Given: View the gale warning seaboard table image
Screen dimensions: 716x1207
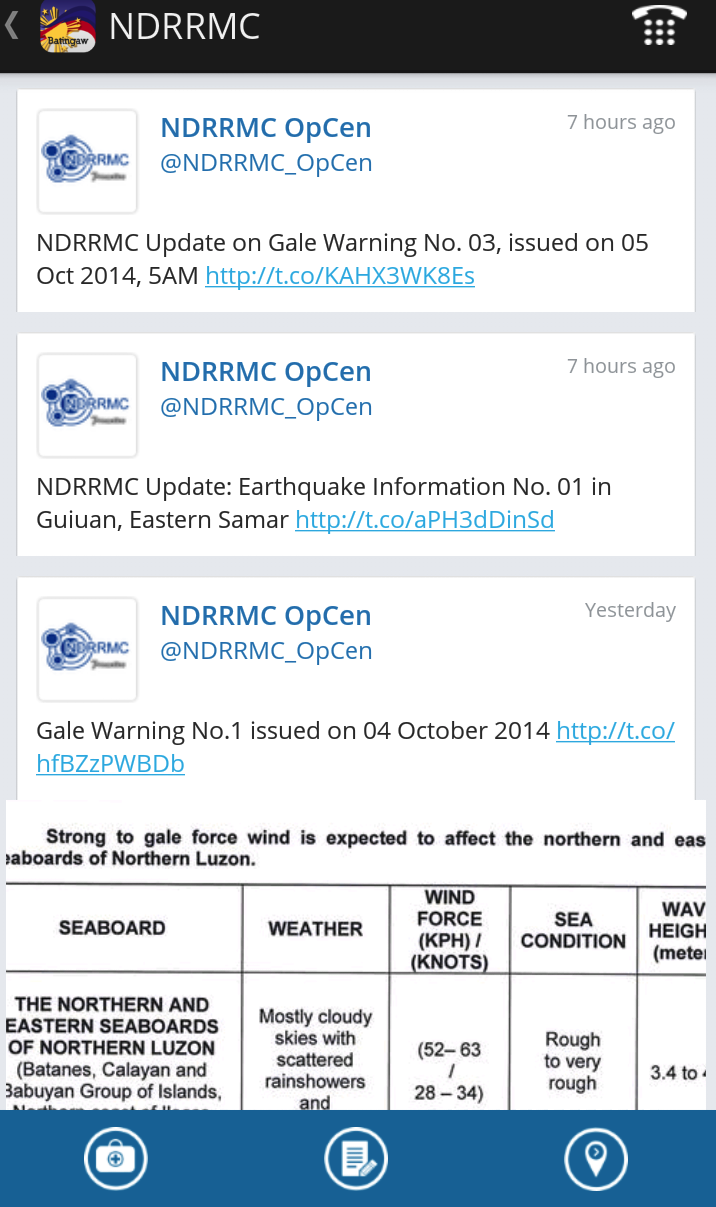Looking at the screenshot, I should coord(356,955).
